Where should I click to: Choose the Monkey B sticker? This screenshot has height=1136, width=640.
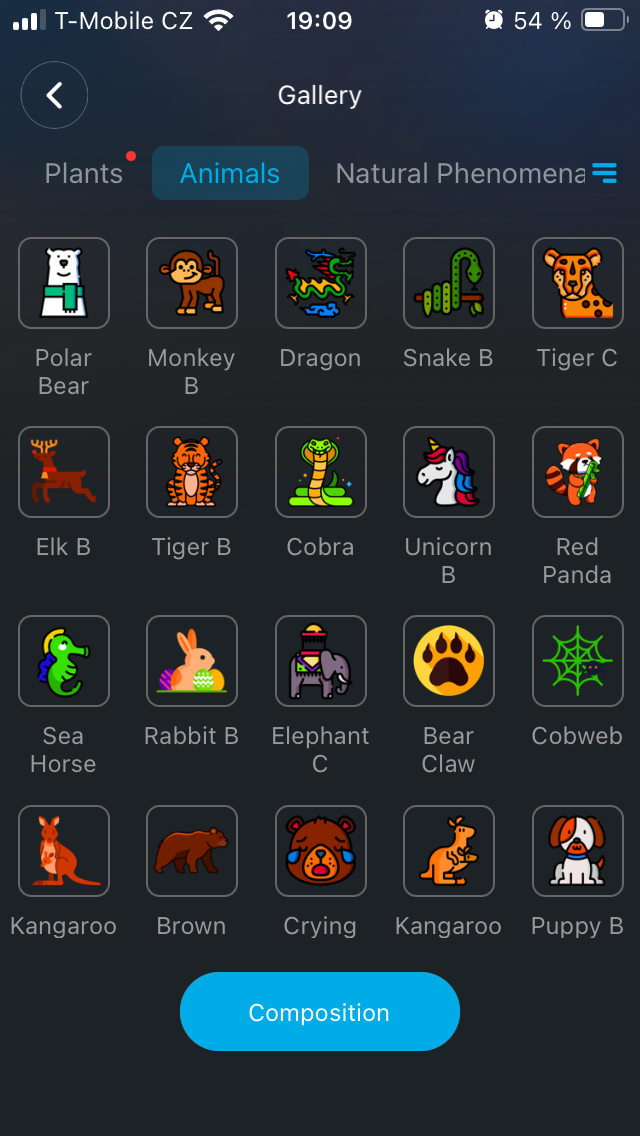[191, 283]
